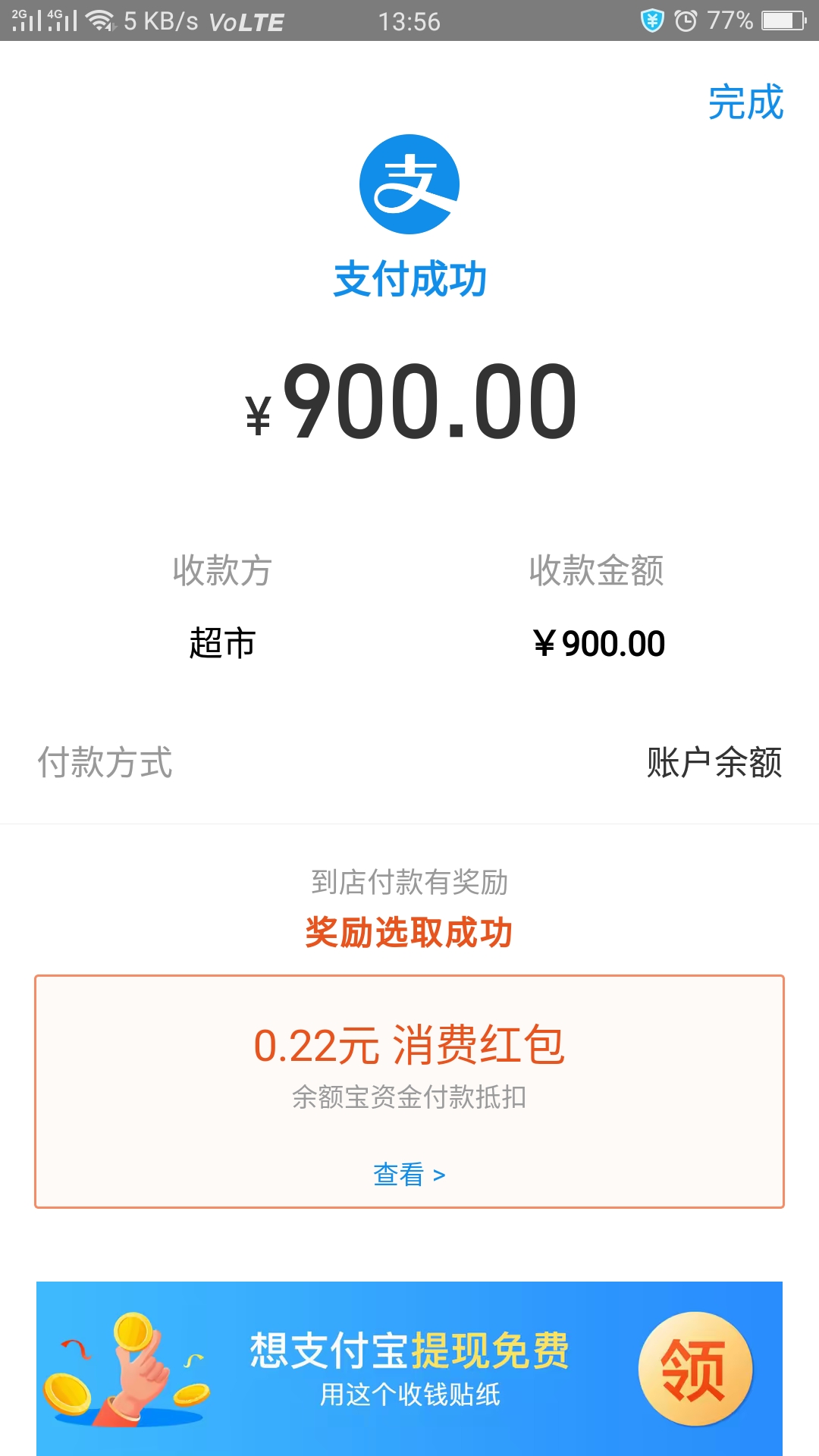Viewport: 819px width, 1456px height.
Task: Tap the 领 button on the banner
Action: point(695,1370)
